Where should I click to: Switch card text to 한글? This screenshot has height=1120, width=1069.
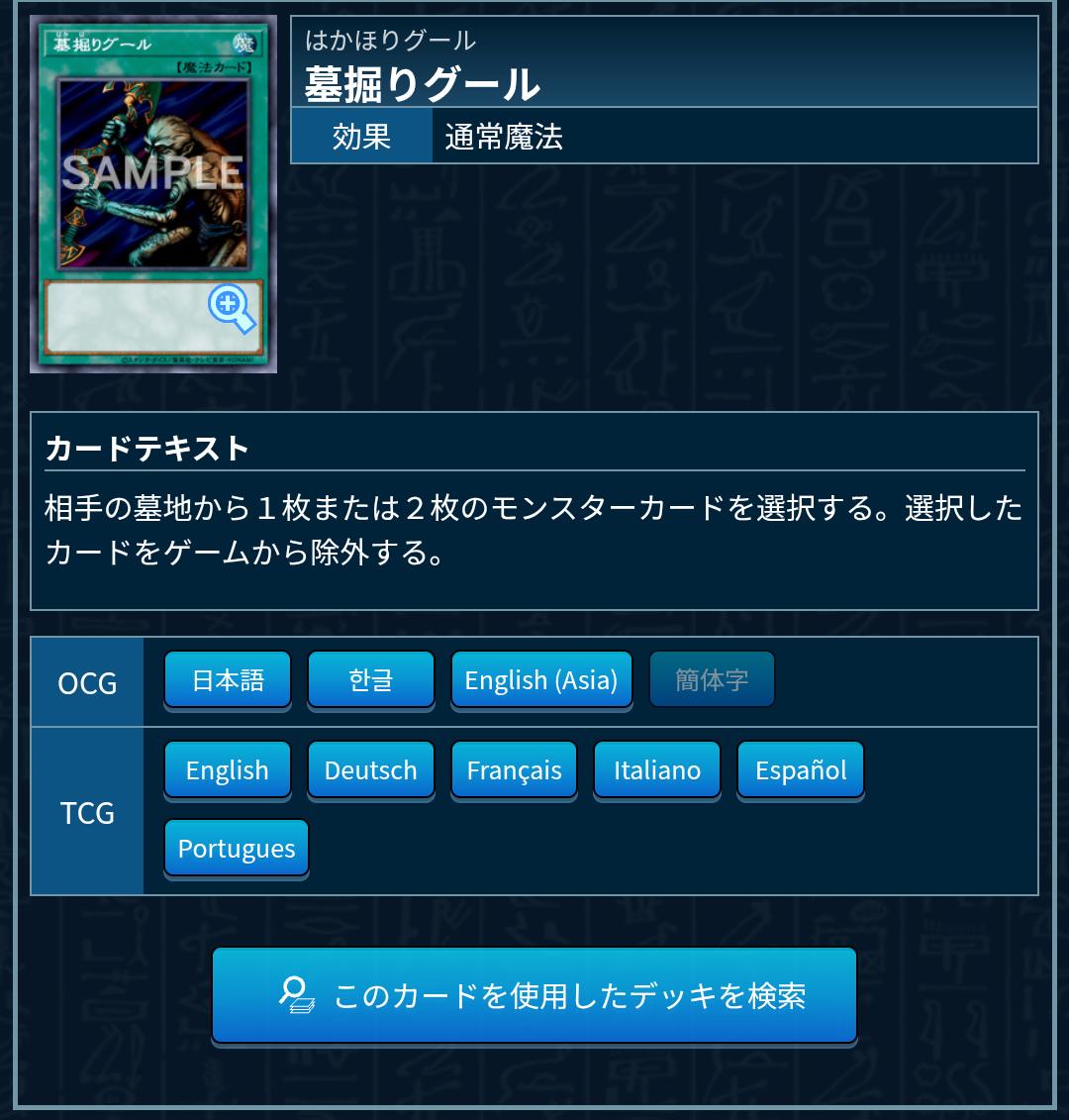pos(371,680)
